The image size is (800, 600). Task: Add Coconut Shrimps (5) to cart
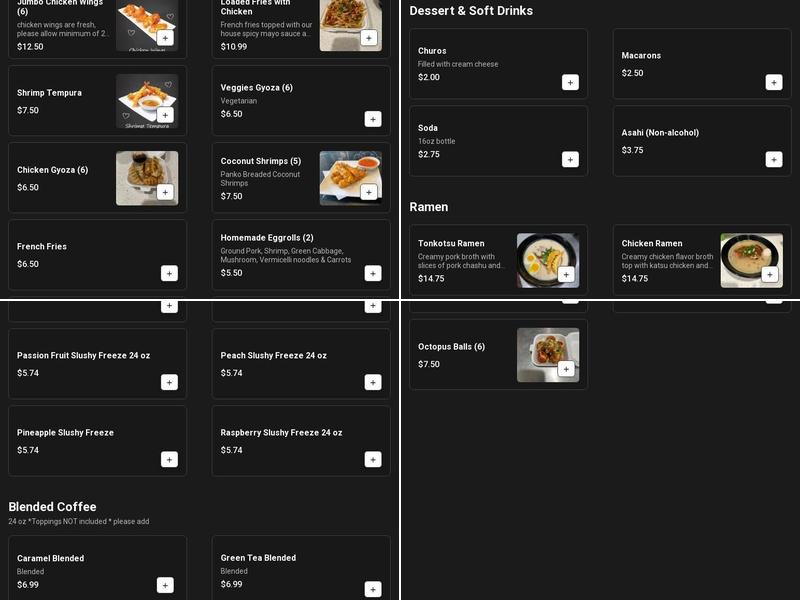[369, 192]
